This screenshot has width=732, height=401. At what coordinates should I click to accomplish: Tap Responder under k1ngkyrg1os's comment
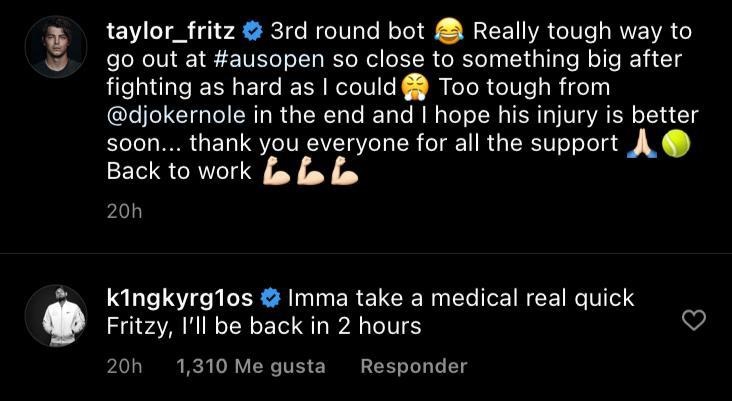413,367
